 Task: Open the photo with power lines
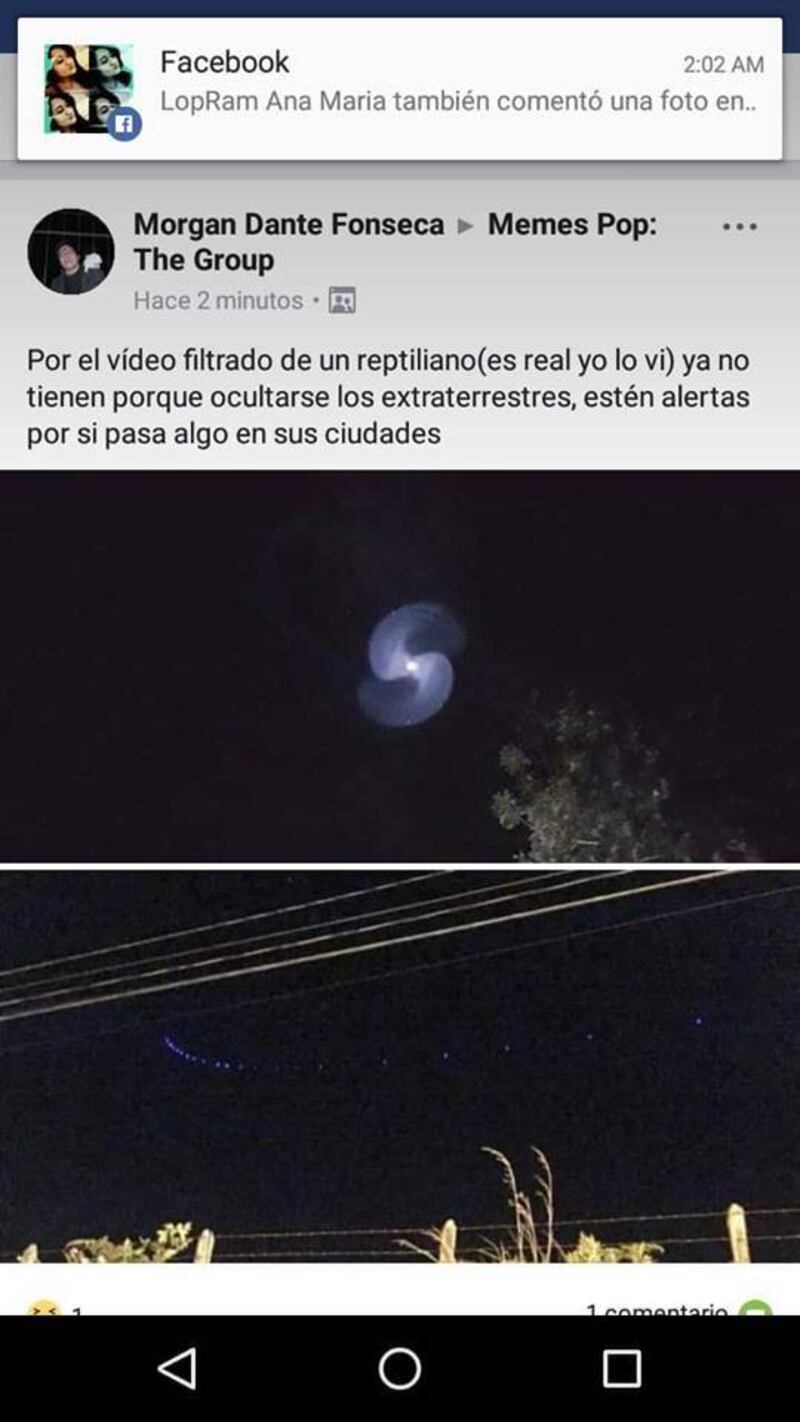click(400, 1065)
